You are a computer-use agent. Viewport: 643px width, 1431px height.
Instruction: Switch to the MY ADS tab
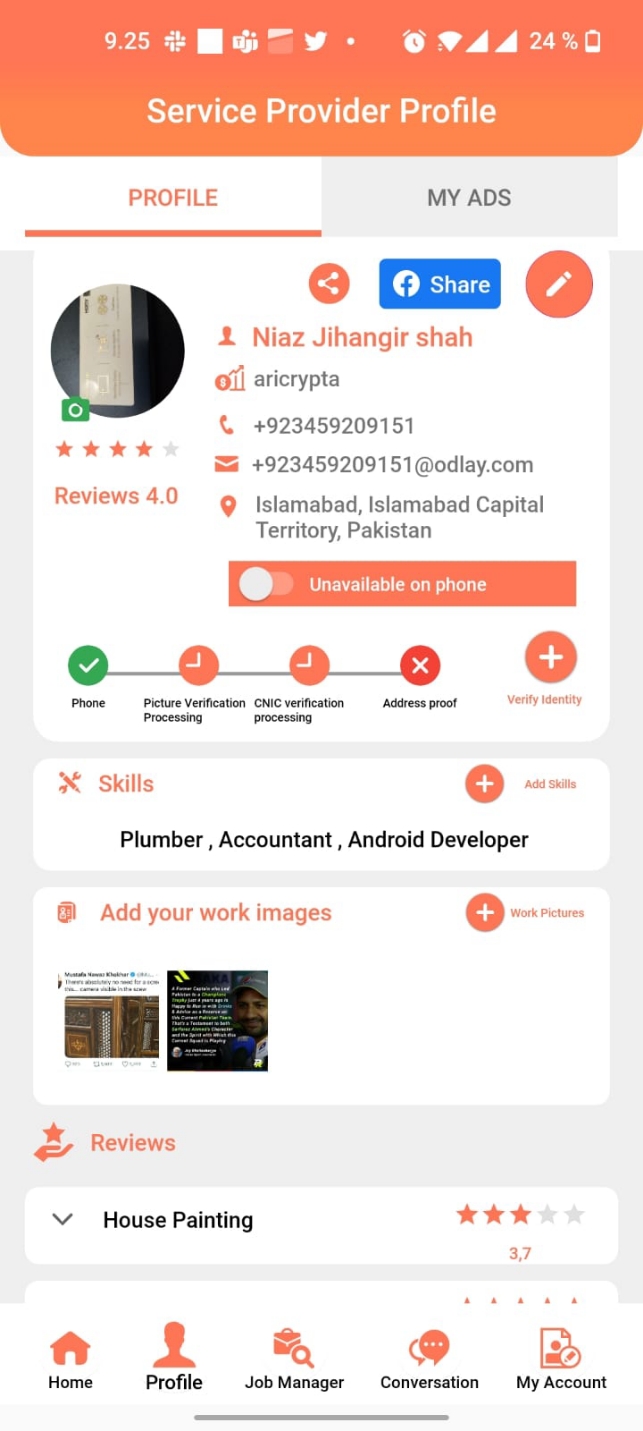coord(469,198)
